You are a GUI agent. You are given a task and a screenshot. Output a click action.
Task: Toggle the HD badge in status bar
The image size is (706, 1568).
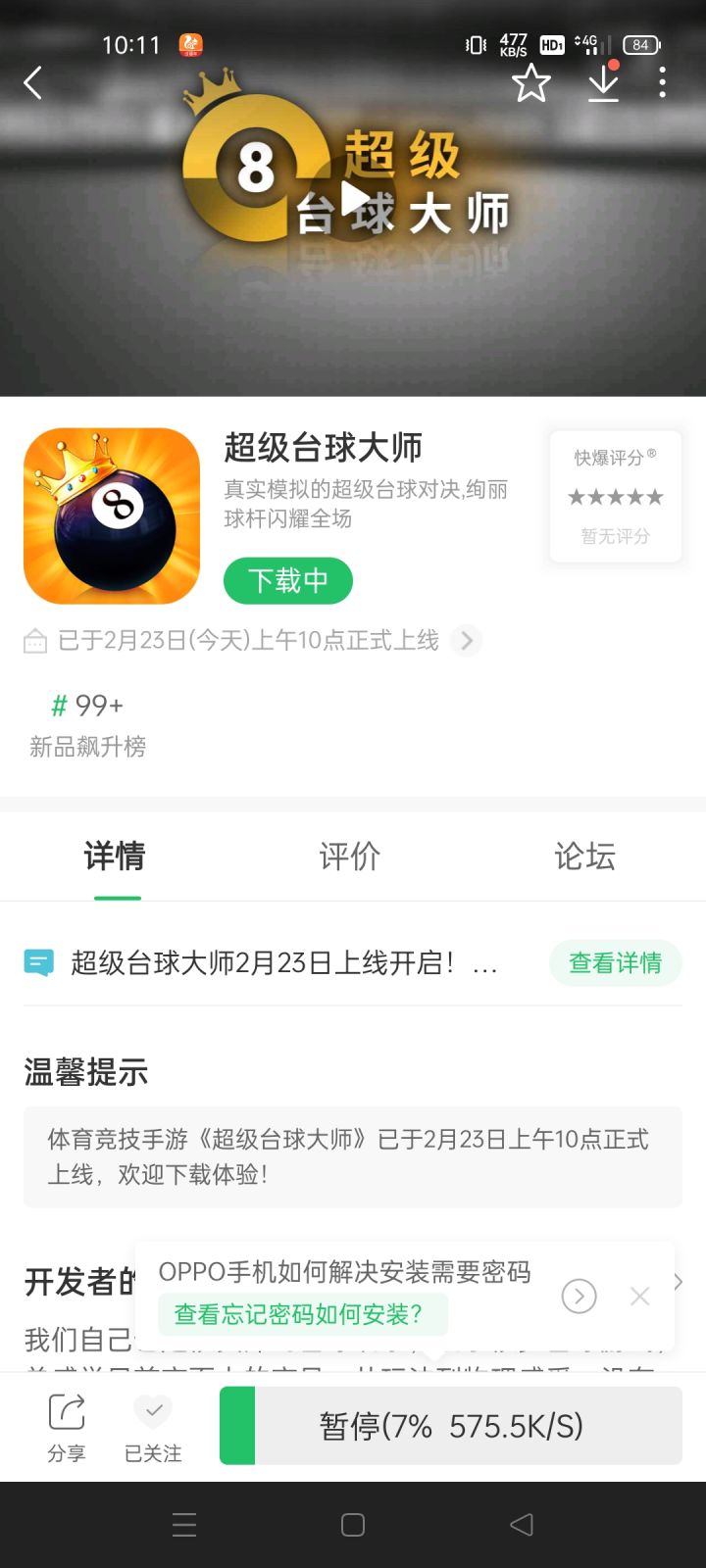click(x=550, y=44)
